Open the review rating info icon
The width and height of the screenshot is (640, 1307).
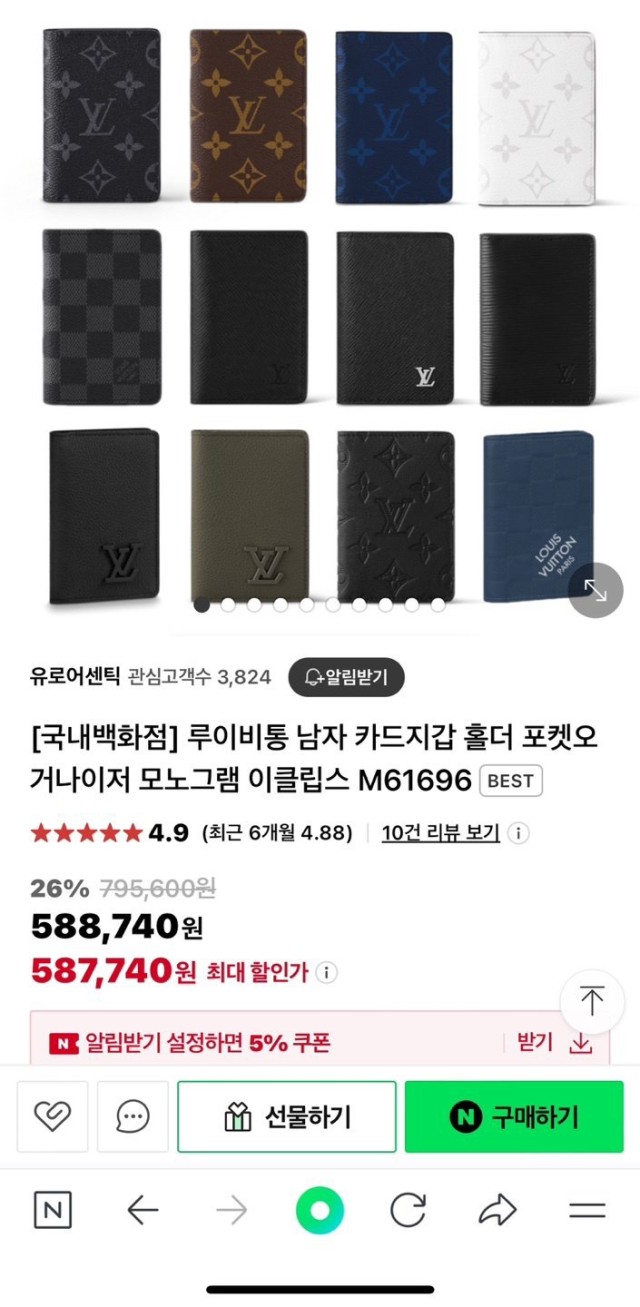(x=521, y=833)
